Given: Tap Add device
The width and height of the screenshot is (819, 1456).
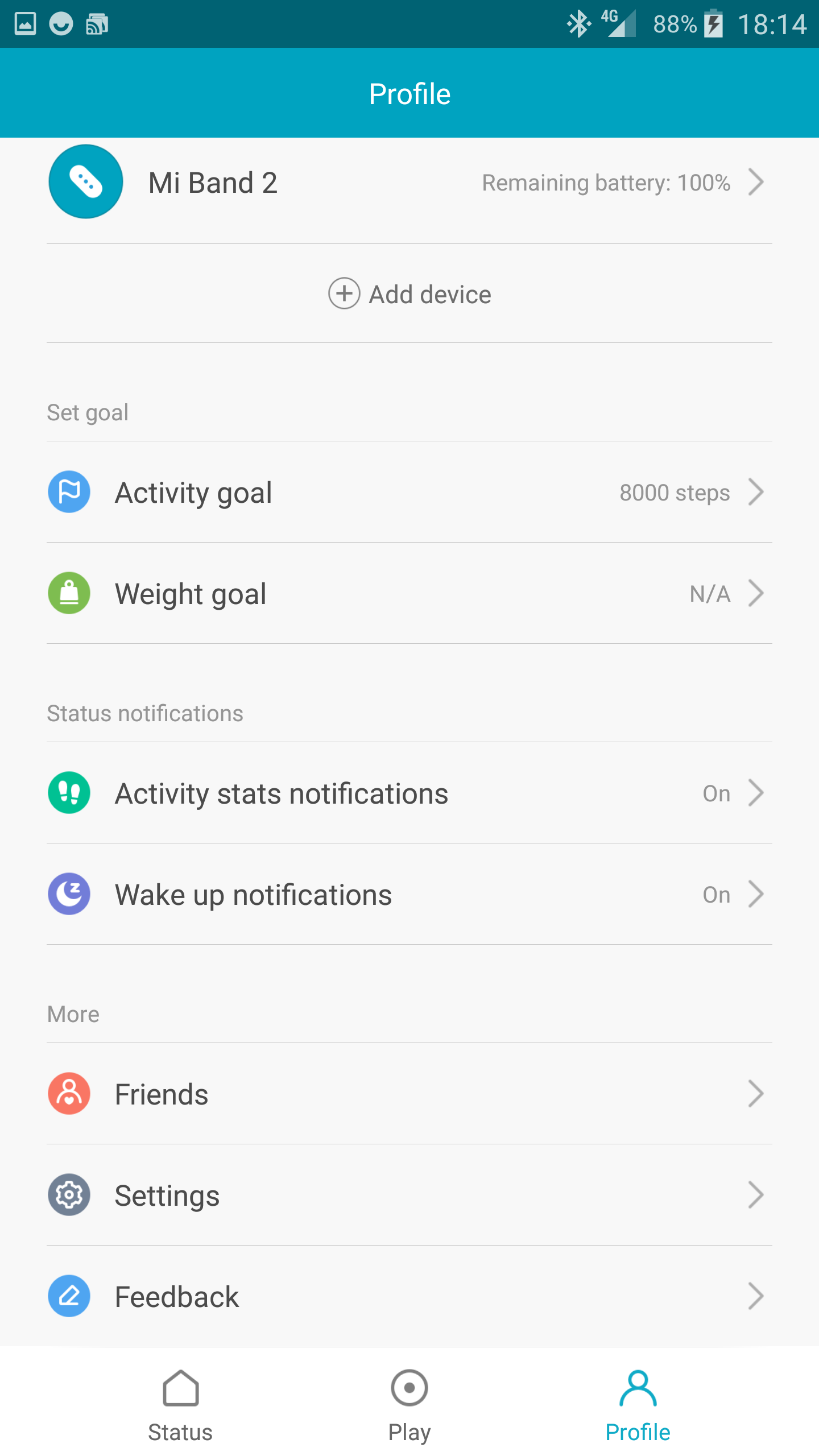Looking at the screenshot, I should 409,294.
